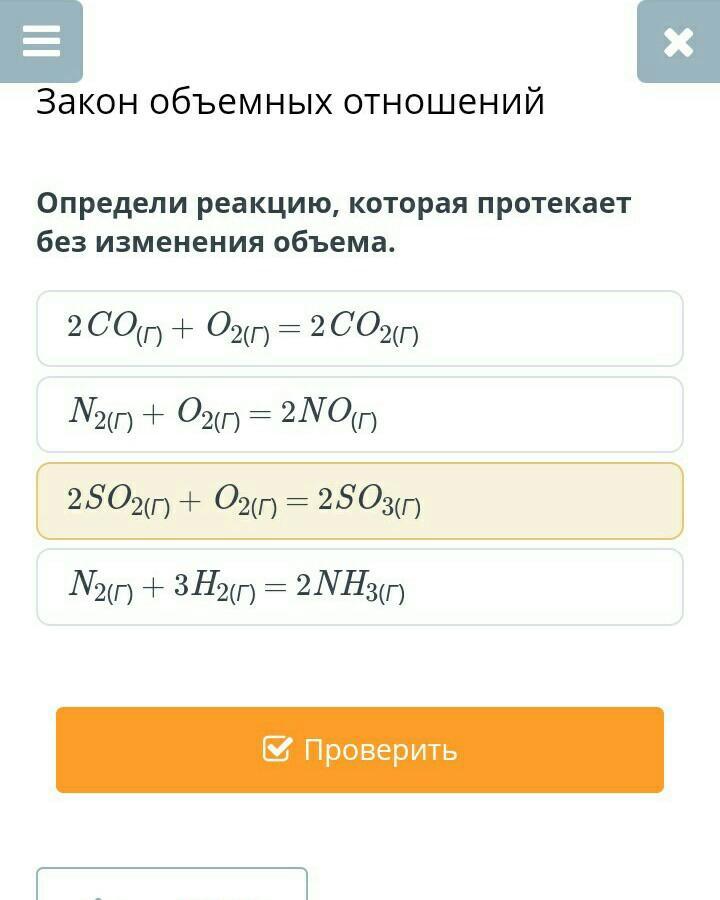Close the quiz with the X button

[677, 41]
